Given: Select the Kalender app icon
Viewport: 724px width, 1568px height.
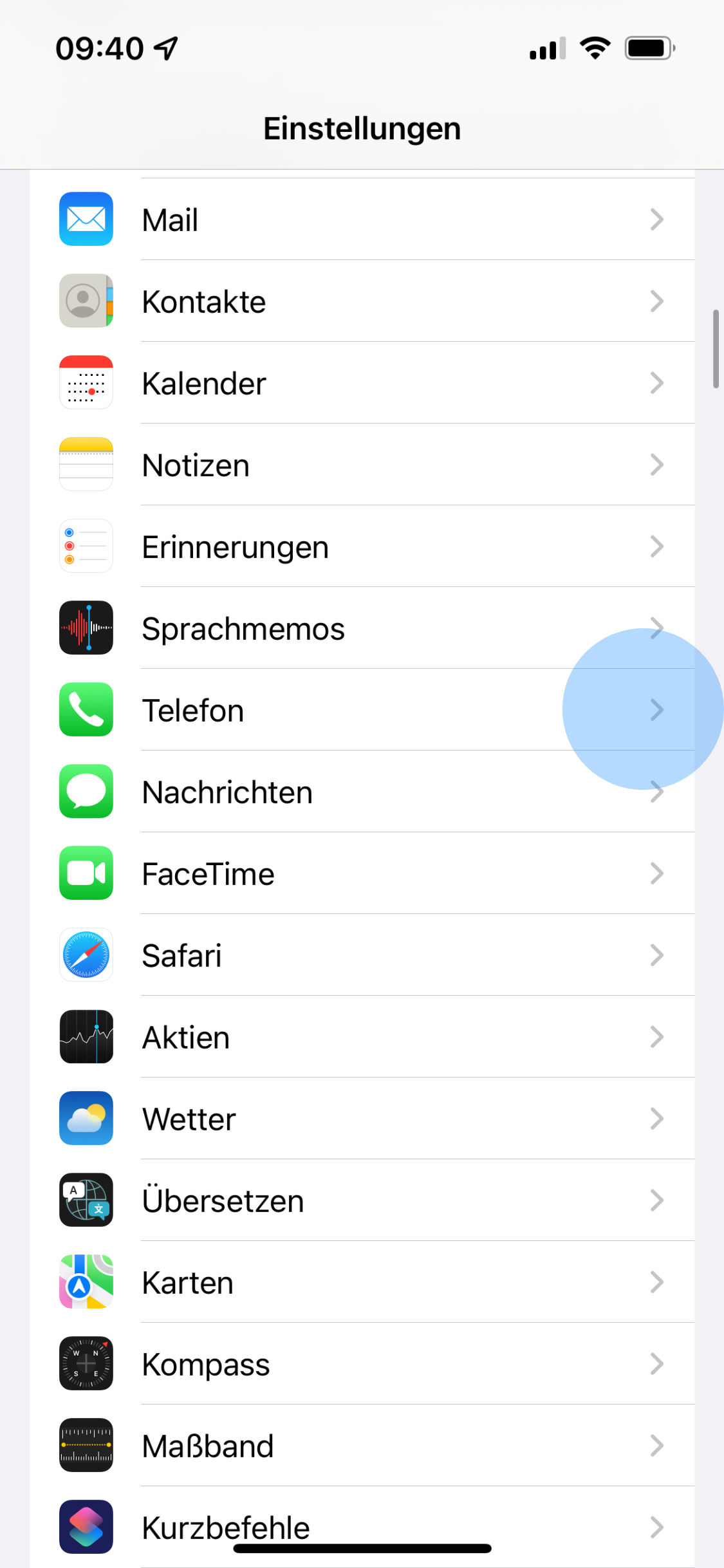Looking at the screenshot, I should 86,383.
